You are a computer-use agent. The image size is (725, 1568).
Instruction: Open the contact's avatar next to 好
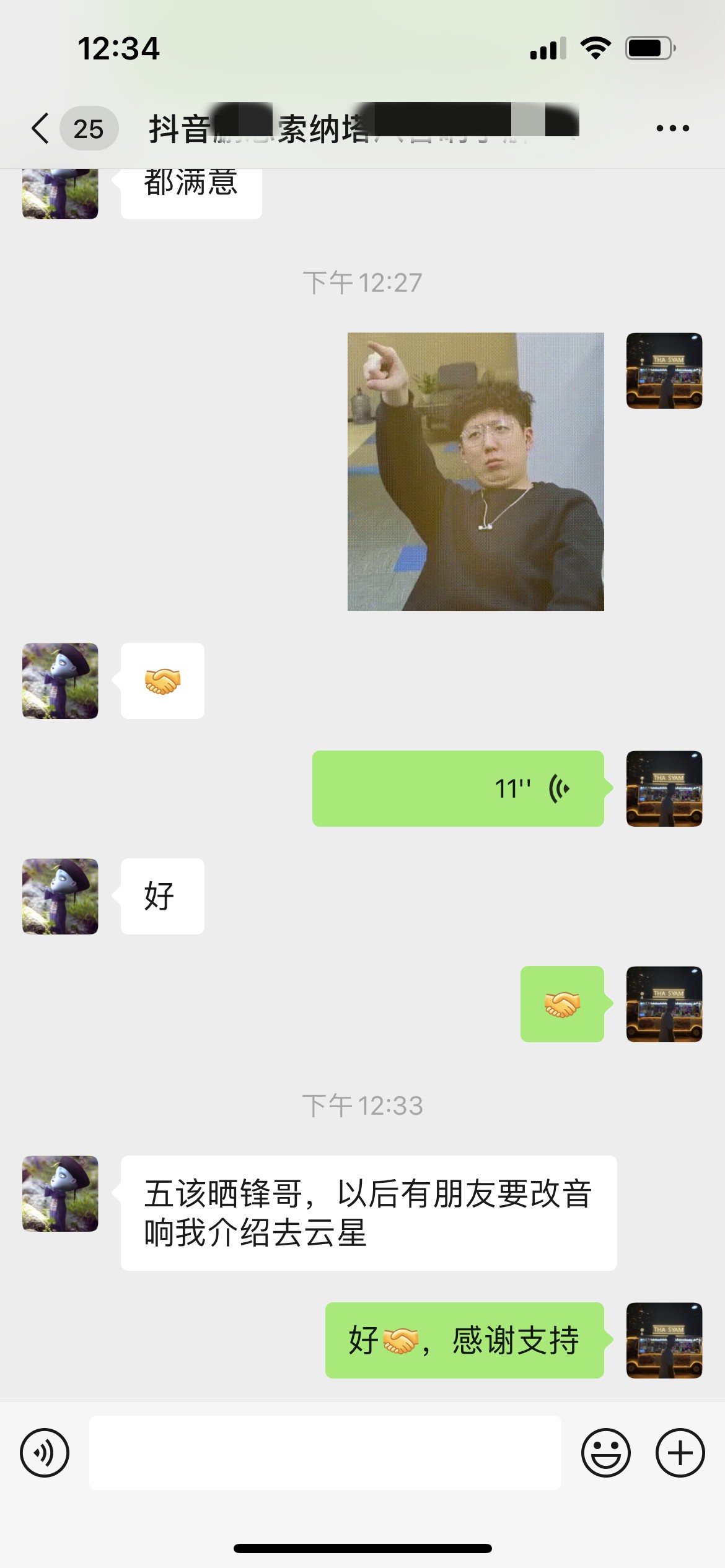pos(59,896)
